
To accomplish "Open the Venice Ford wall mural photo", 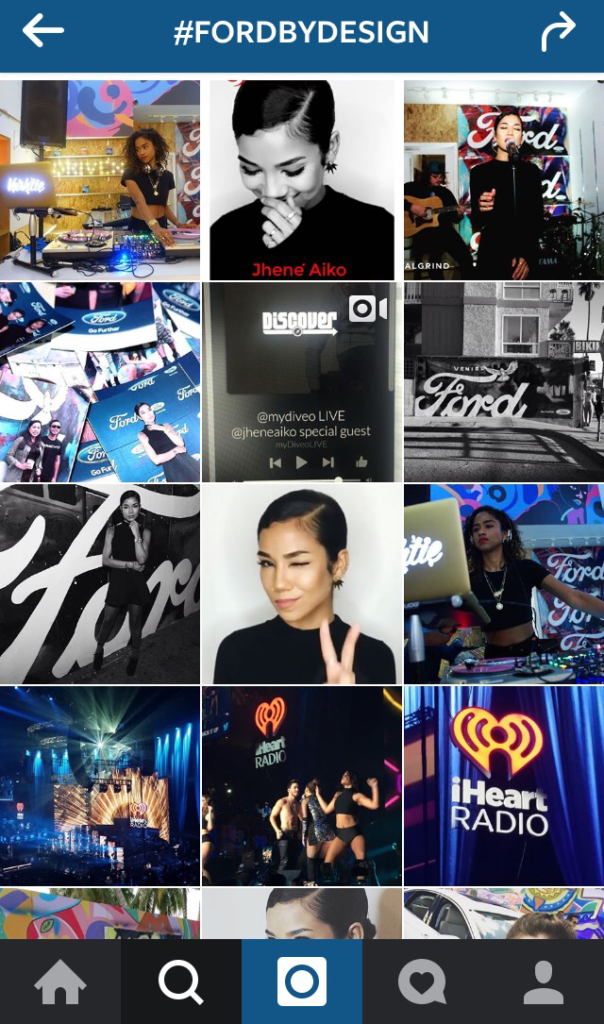I will point(504,382).
